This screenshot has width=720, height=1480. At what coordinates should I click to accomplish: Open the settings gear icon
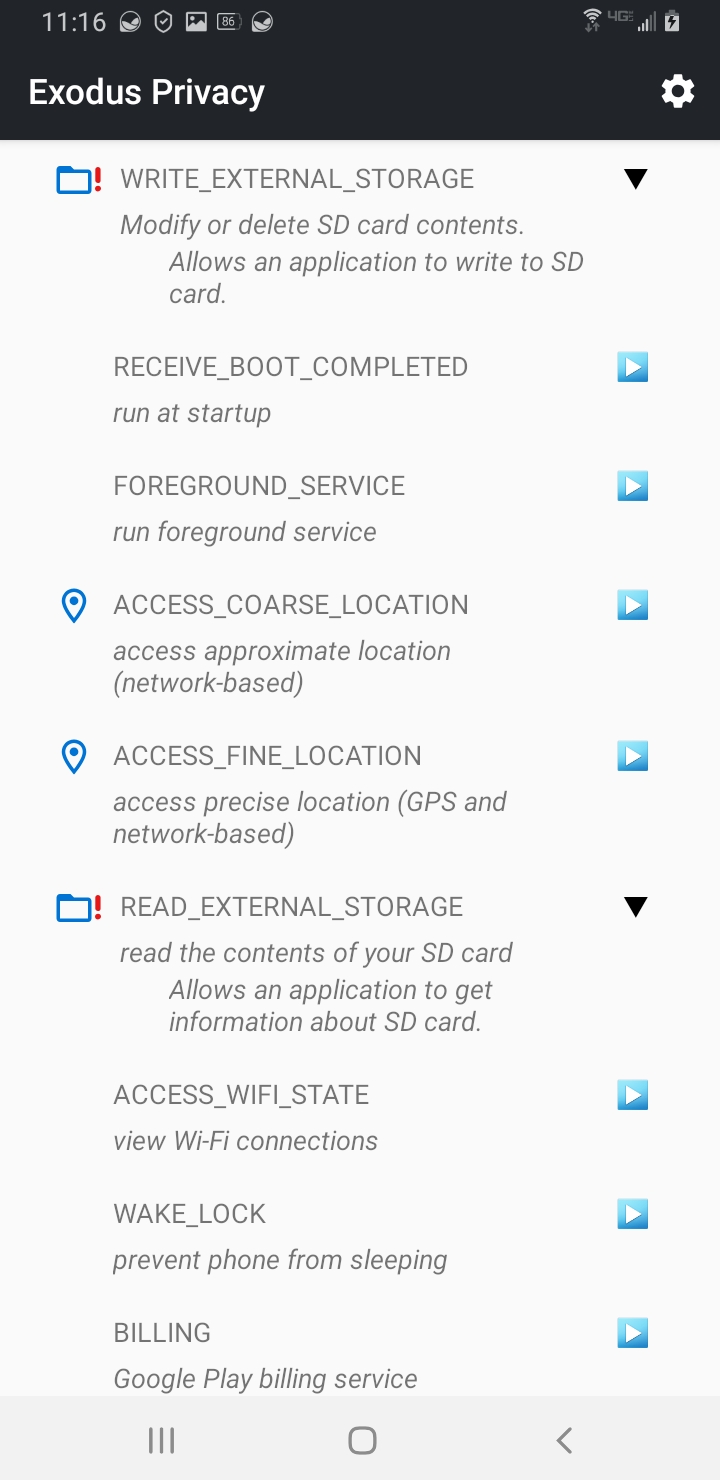[x=677, y=92]
